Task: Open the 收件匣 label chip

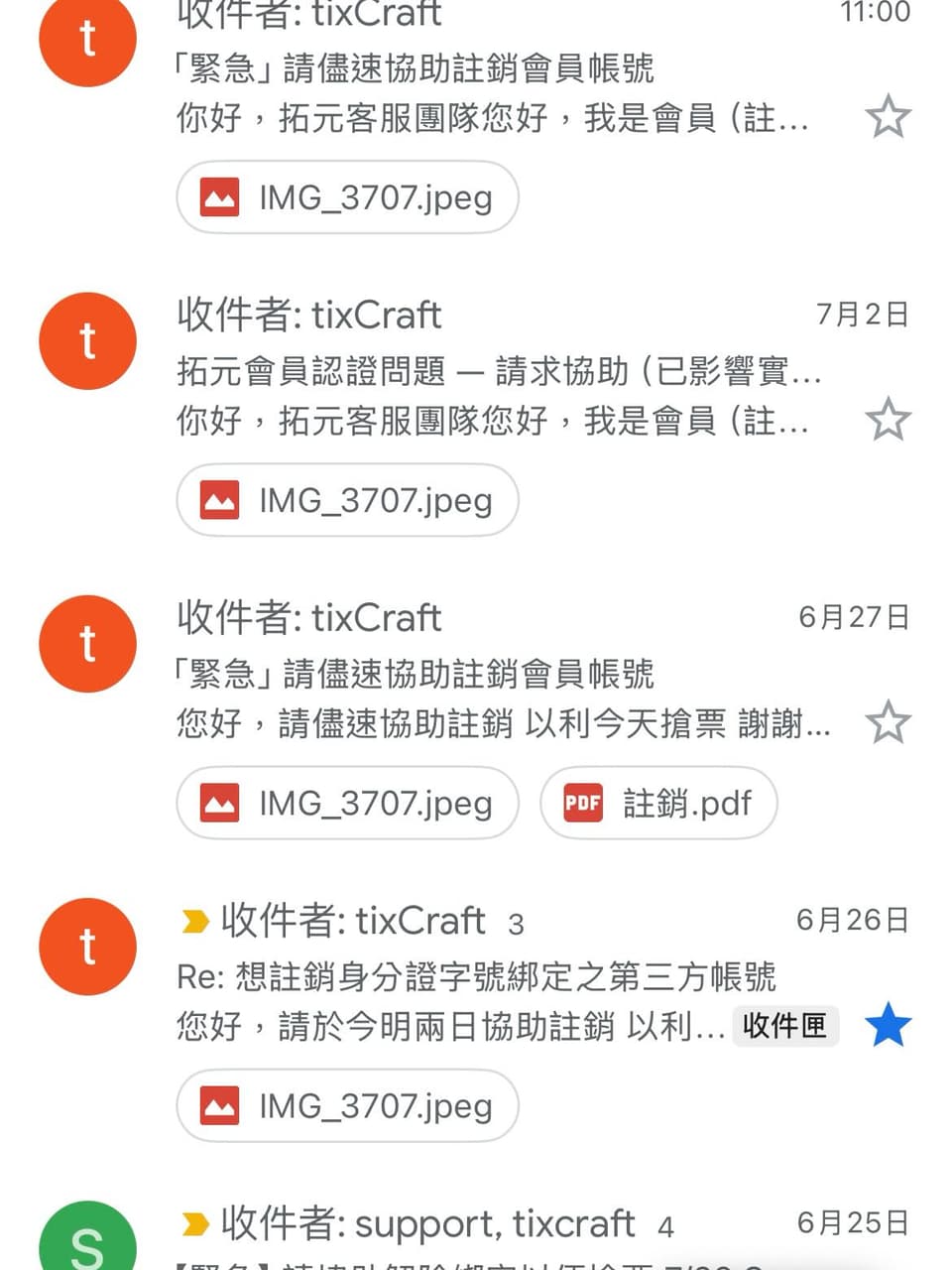Action: [x=784, y=1027]
